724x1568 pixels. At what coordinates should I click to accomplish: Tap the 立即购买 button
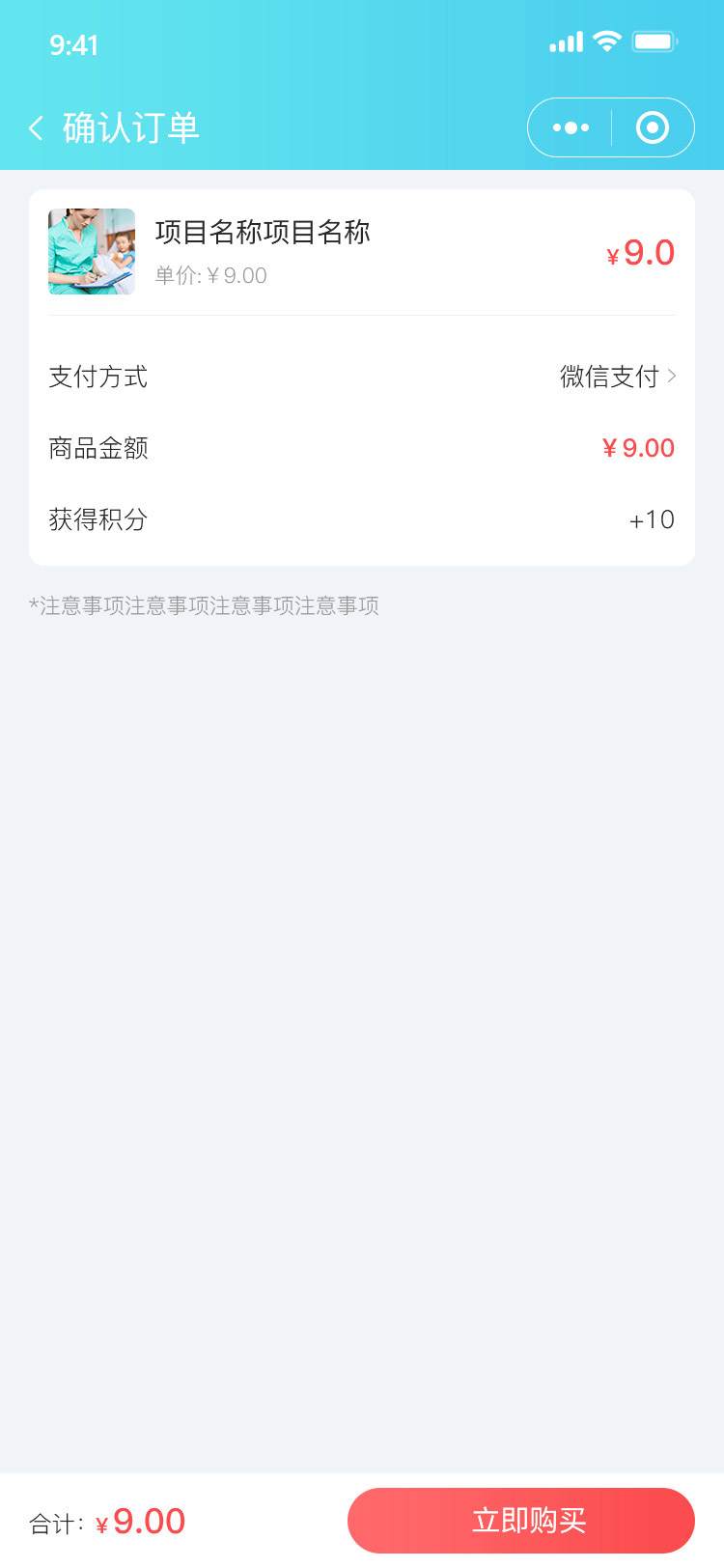[521, 1521]
